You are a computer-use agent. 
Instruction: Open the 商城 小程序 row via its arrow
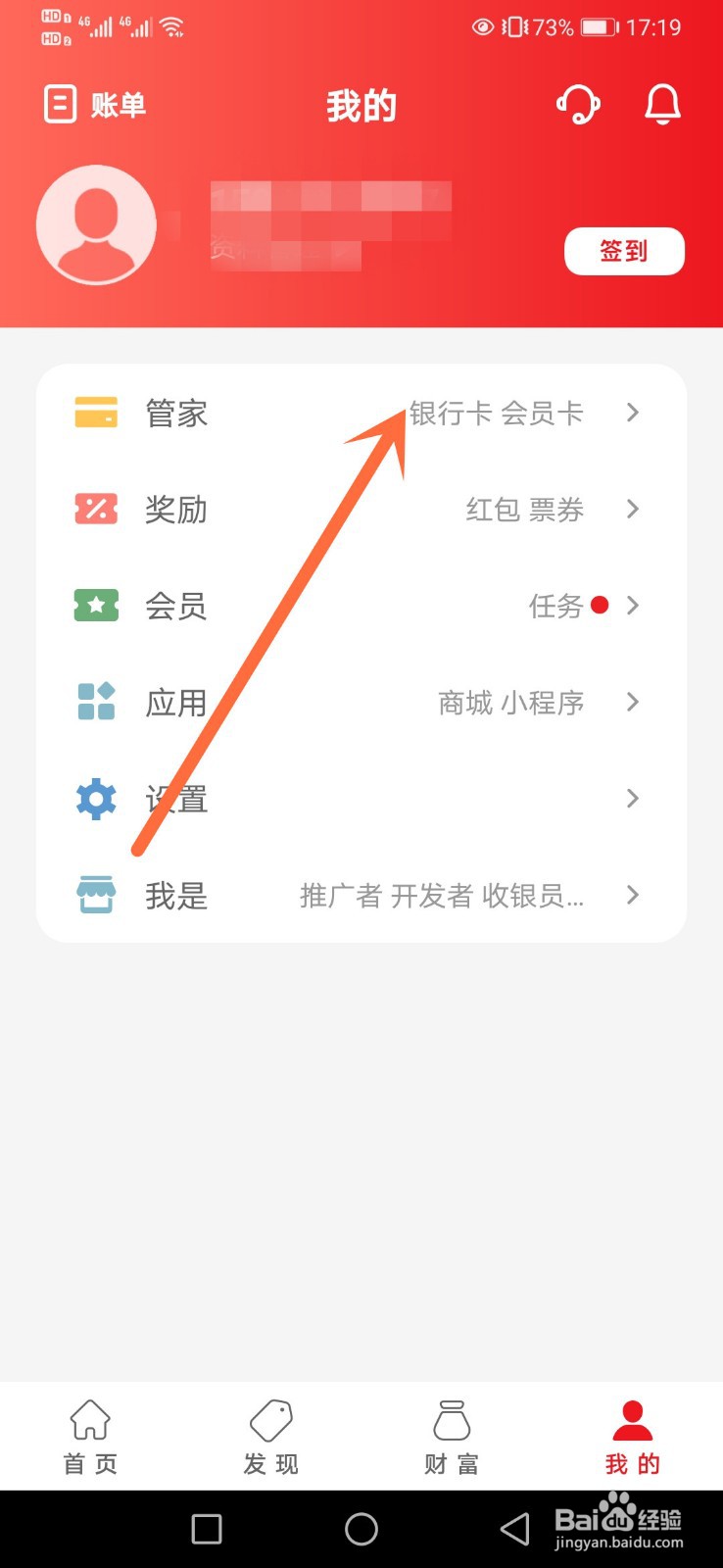(x=633, y=702)
